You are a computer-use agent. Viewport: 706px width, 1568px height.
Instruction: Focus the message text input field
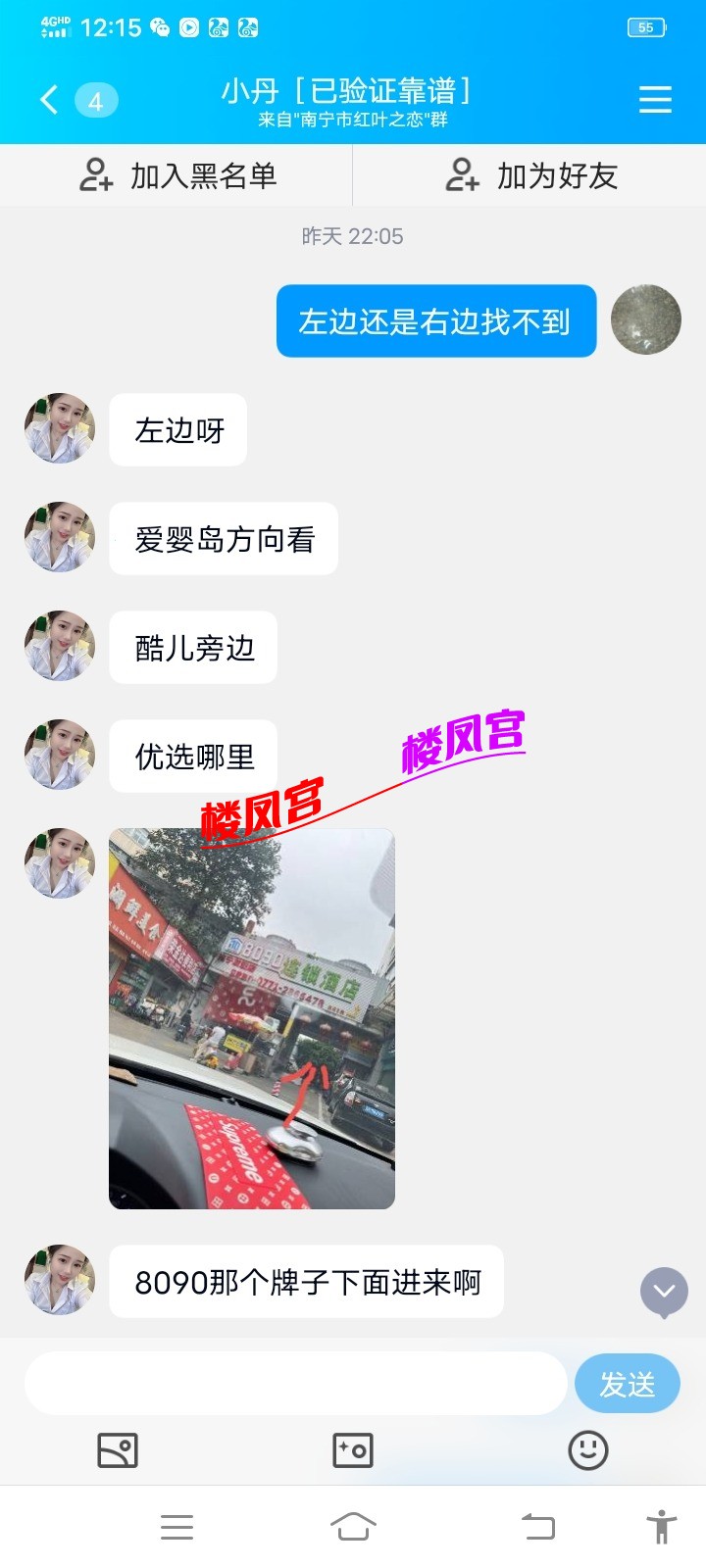click(x=294, y=1384)
